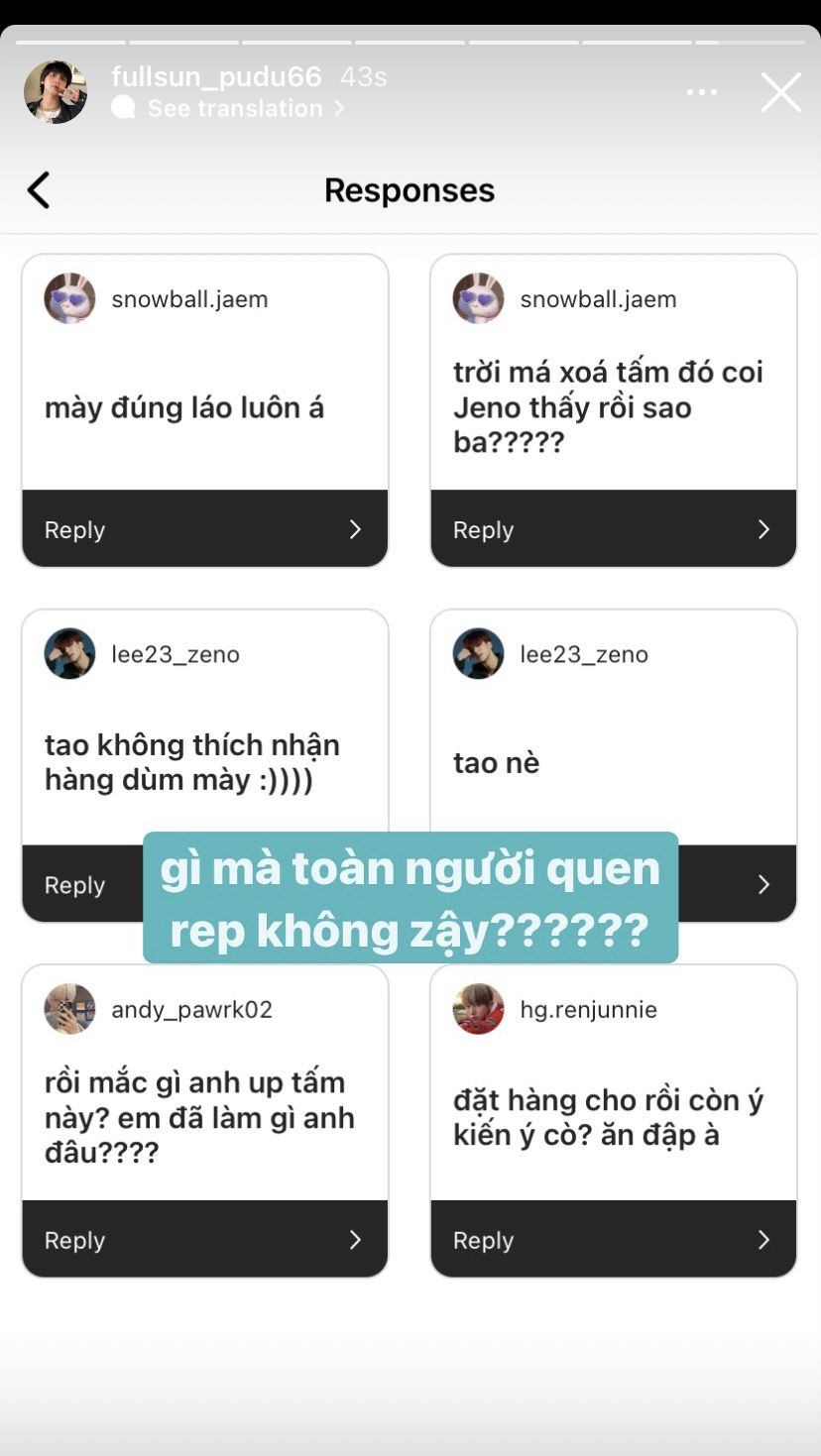Screen dimensions: 821x1456
Task: Open the story overflow menu
Action: [x=701, y=92]
